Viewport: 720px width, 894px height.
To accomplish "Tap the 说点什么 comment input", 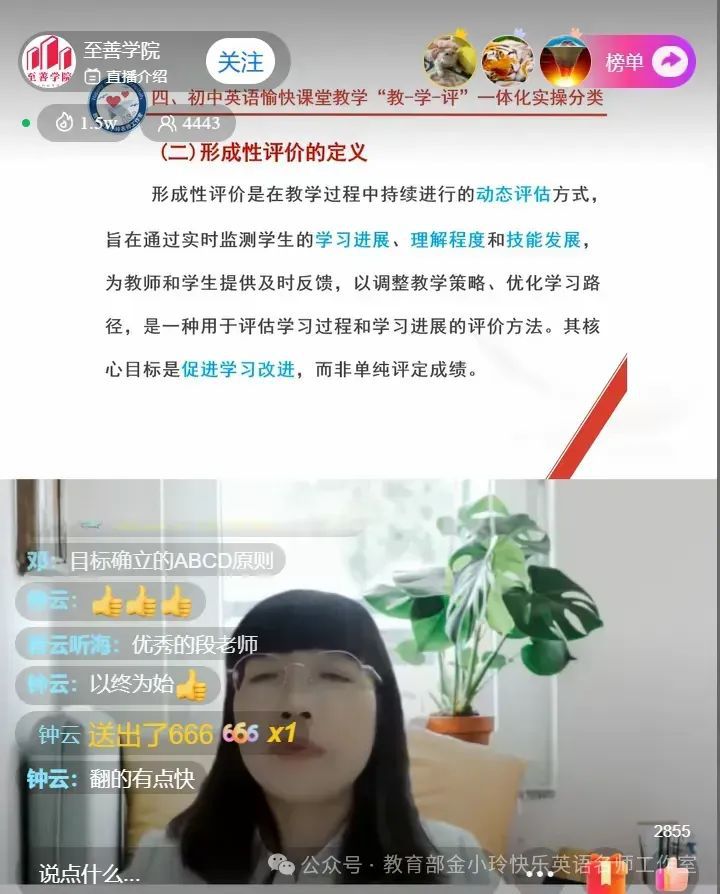I will point(90,873).
